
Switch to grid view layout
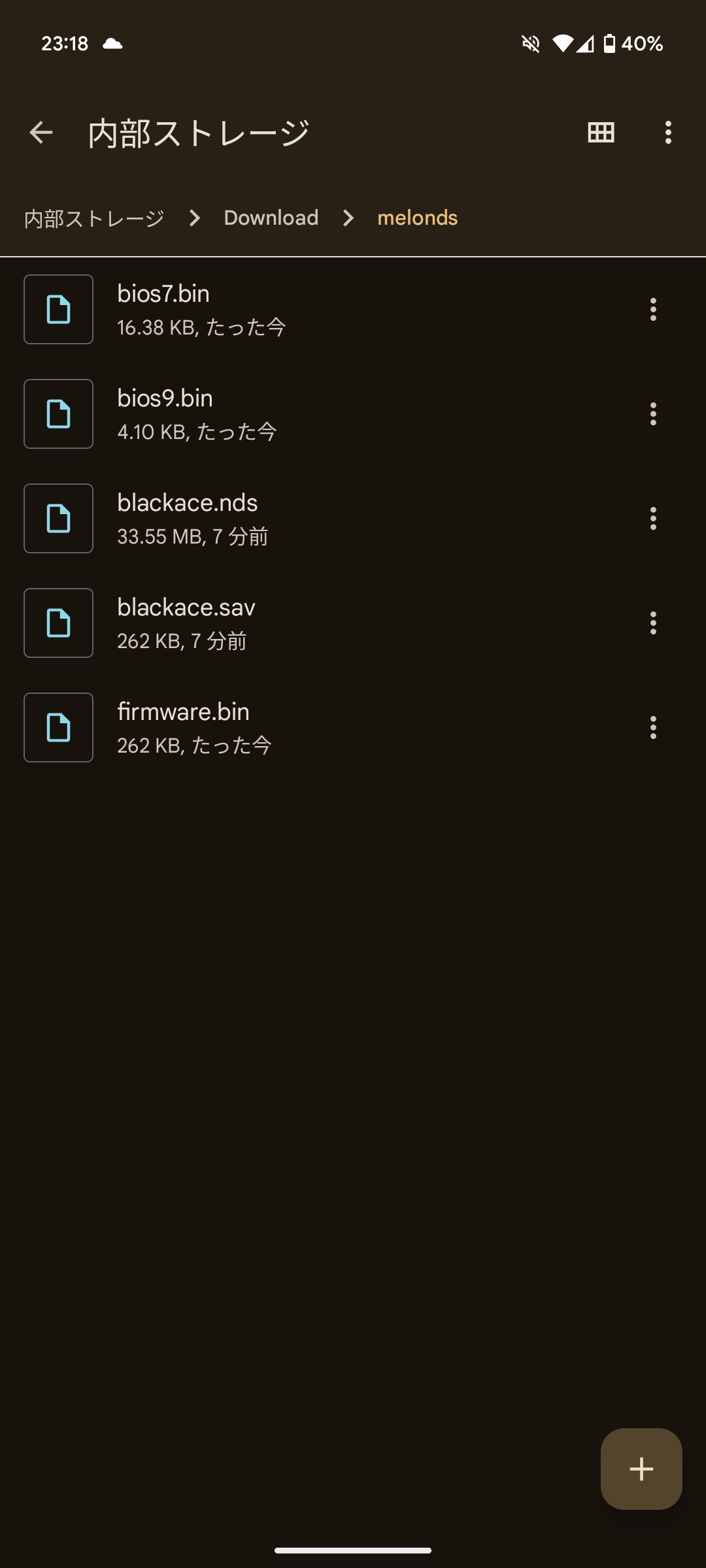(x=601, y=133)
